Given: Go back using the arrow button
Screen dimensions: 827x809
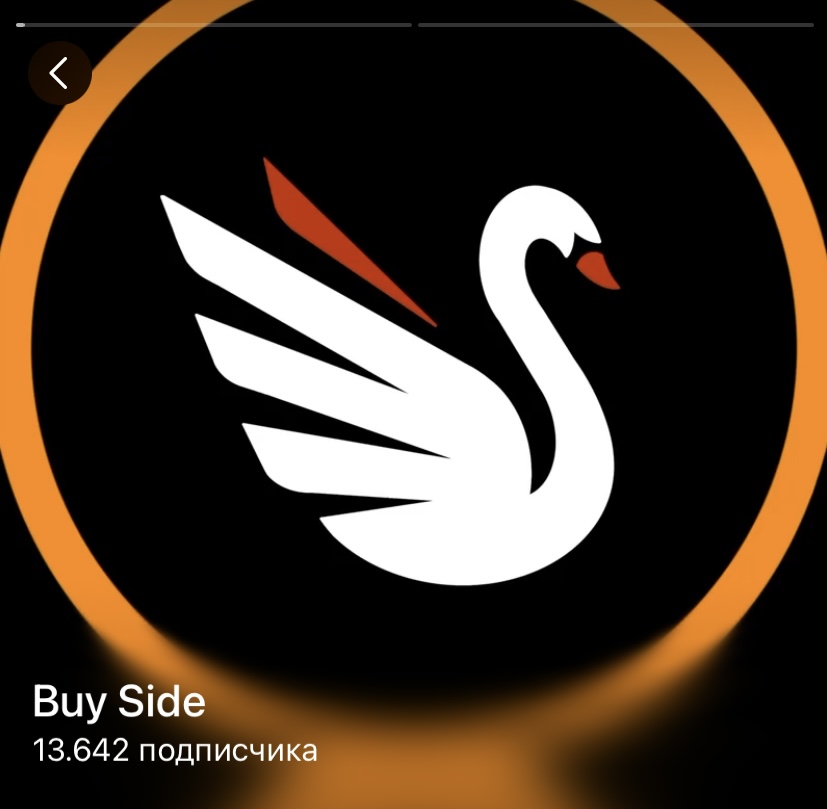Looking at the screenshot, I should click(59, 73).
